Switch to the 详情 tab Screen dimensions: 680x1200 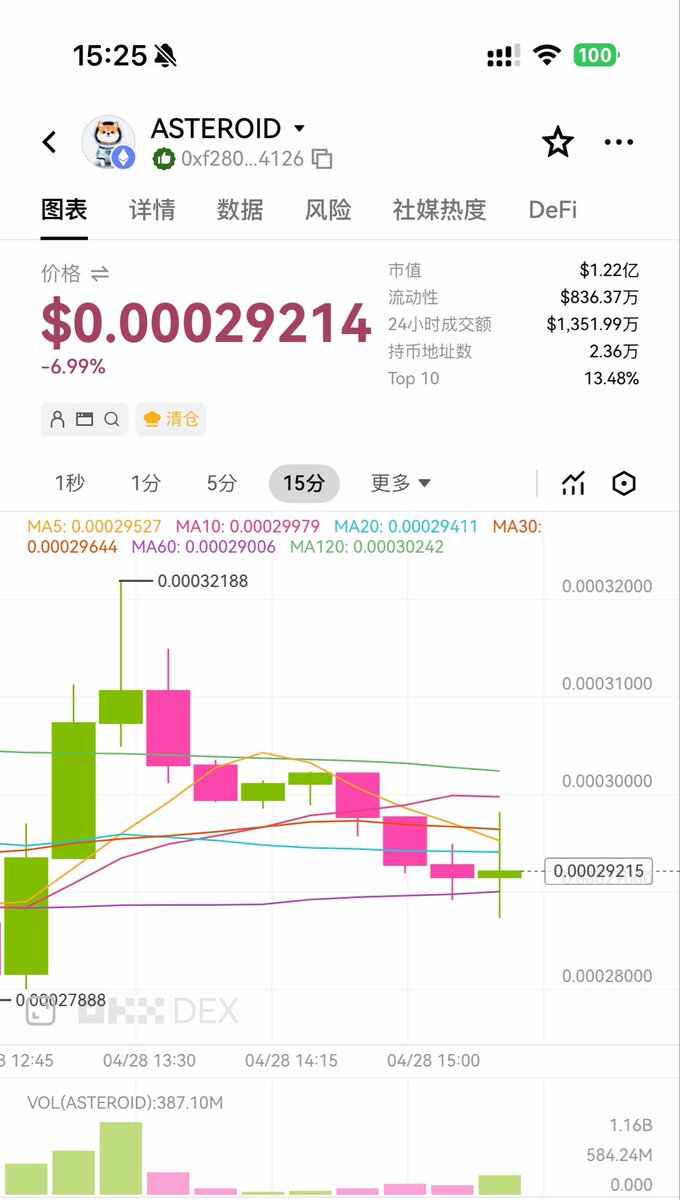[152, 210]
